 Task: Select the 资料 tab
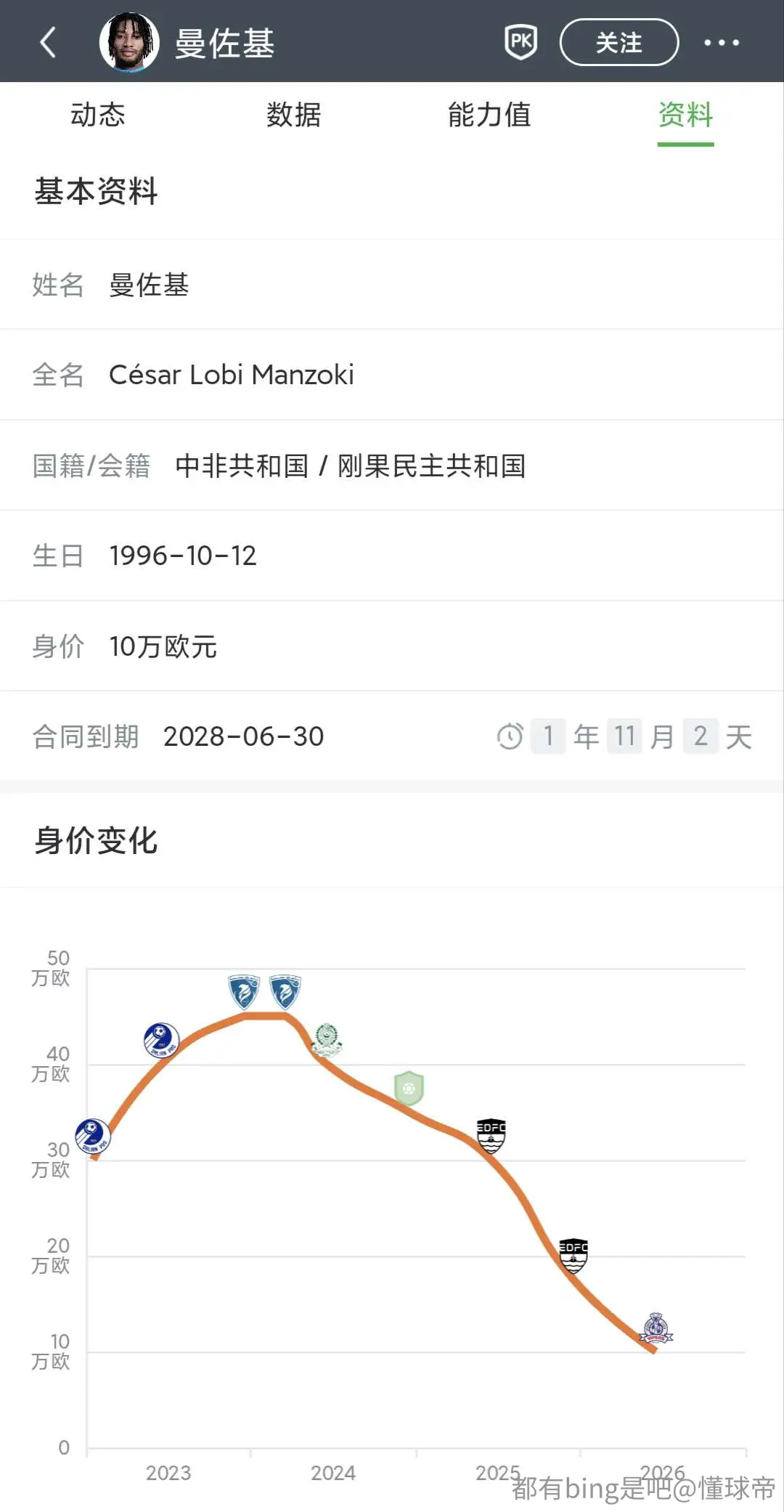tap(685, 115)
